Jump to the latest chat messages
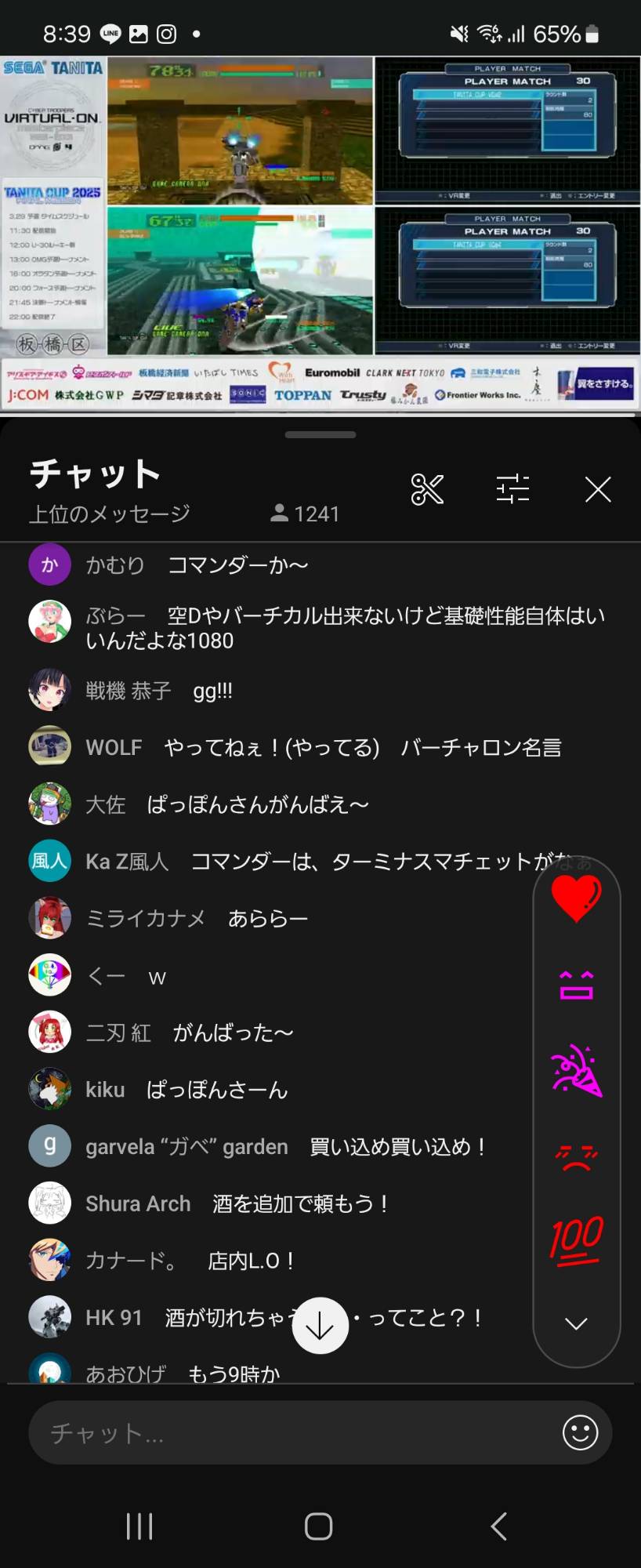Screen dimensions: 641x1568 (320, 1326)
